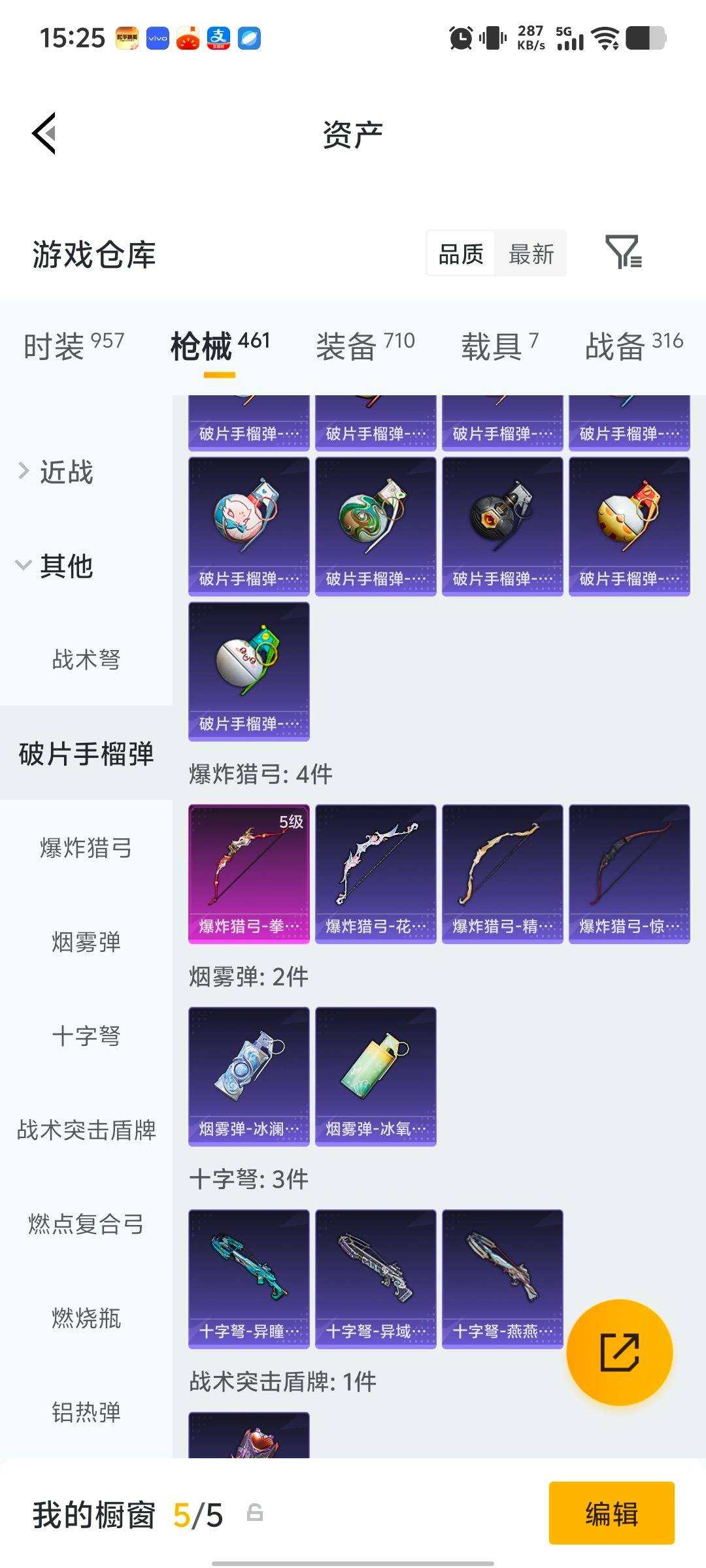This screenshot has width=706, height=1568.
Task: Open Alipay from the status bar
Action: click(218, 37)
